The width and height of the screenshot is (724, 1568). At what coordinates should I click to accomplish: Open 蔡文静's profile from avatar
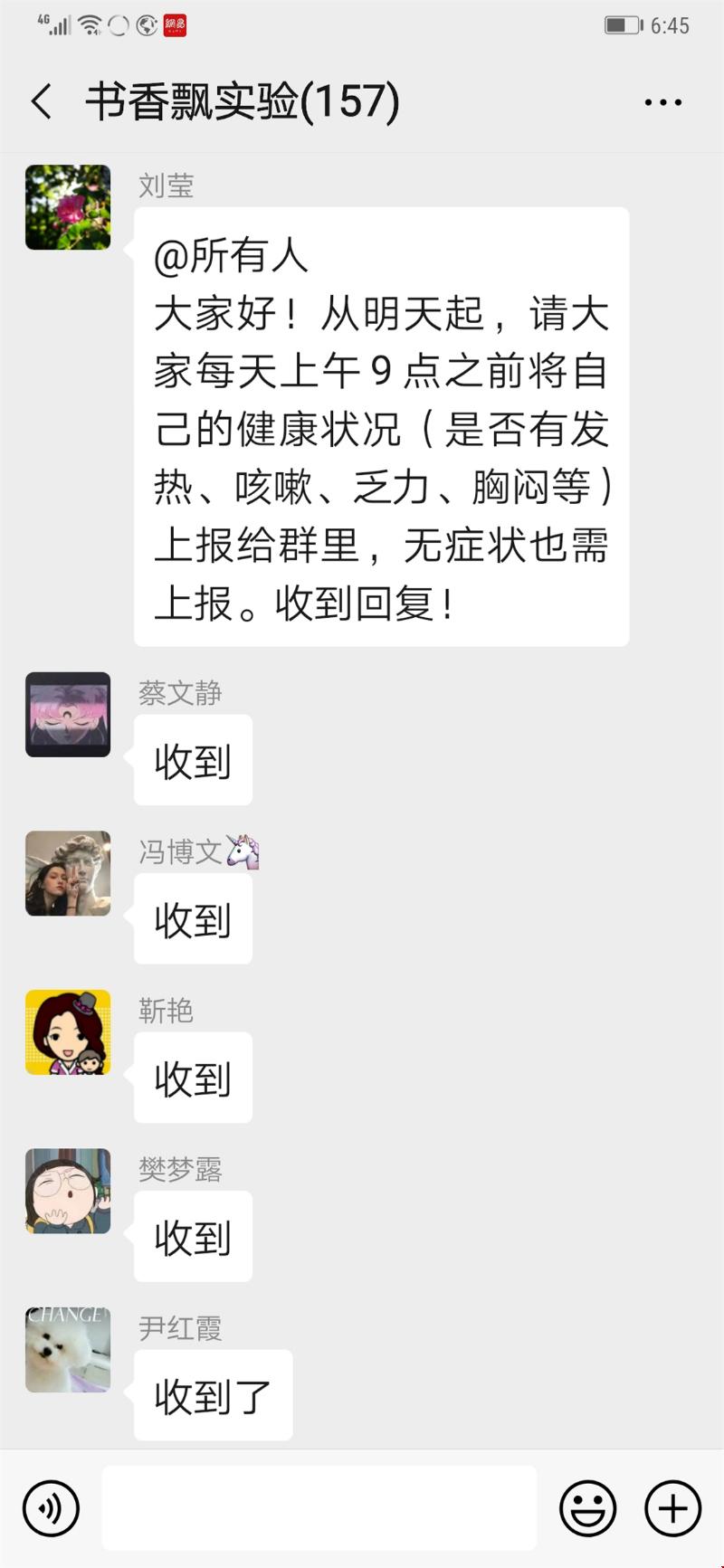pyautogui.click(x=68, y=715)
